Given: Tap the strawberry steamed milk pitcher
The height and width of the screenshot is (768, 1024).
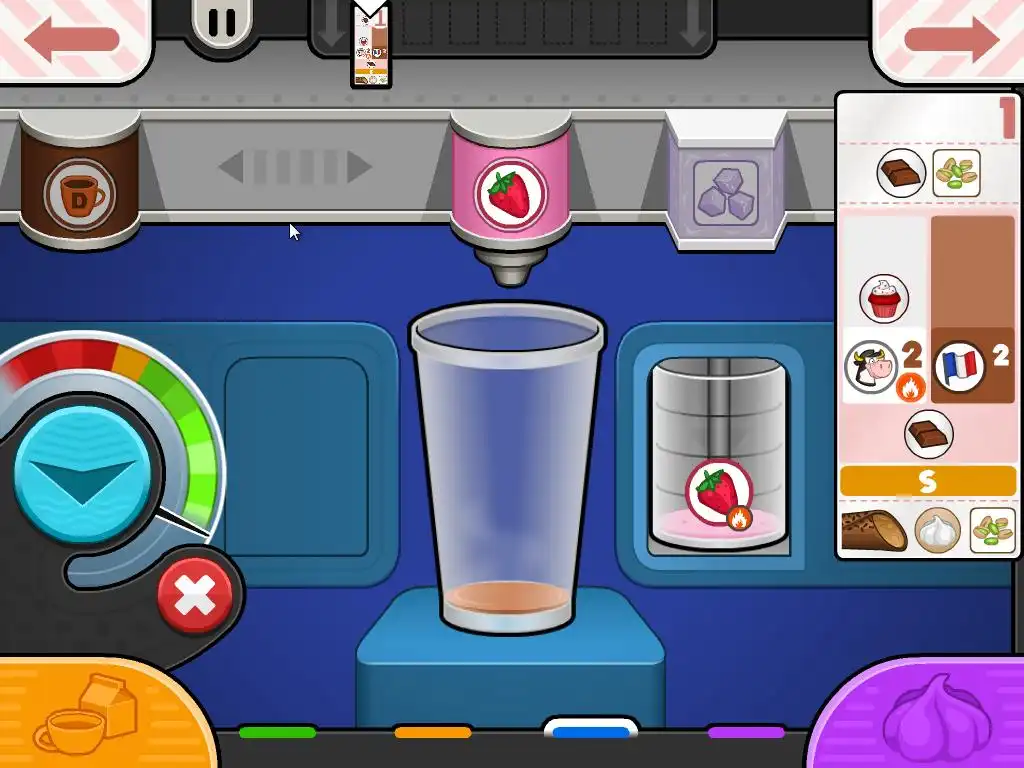Looking at the screenshot, I should (718, 455).
